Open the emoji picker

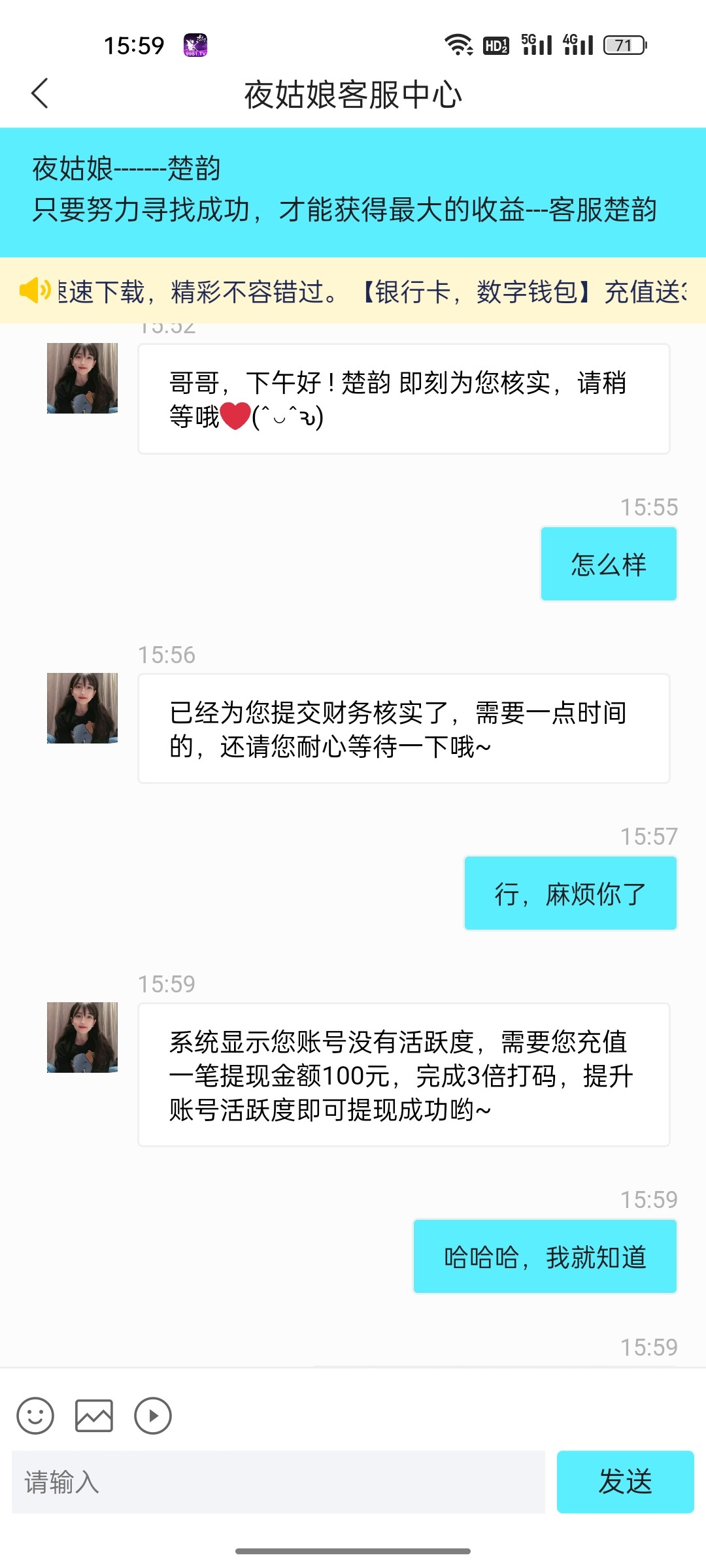(x=35, y=1416)
